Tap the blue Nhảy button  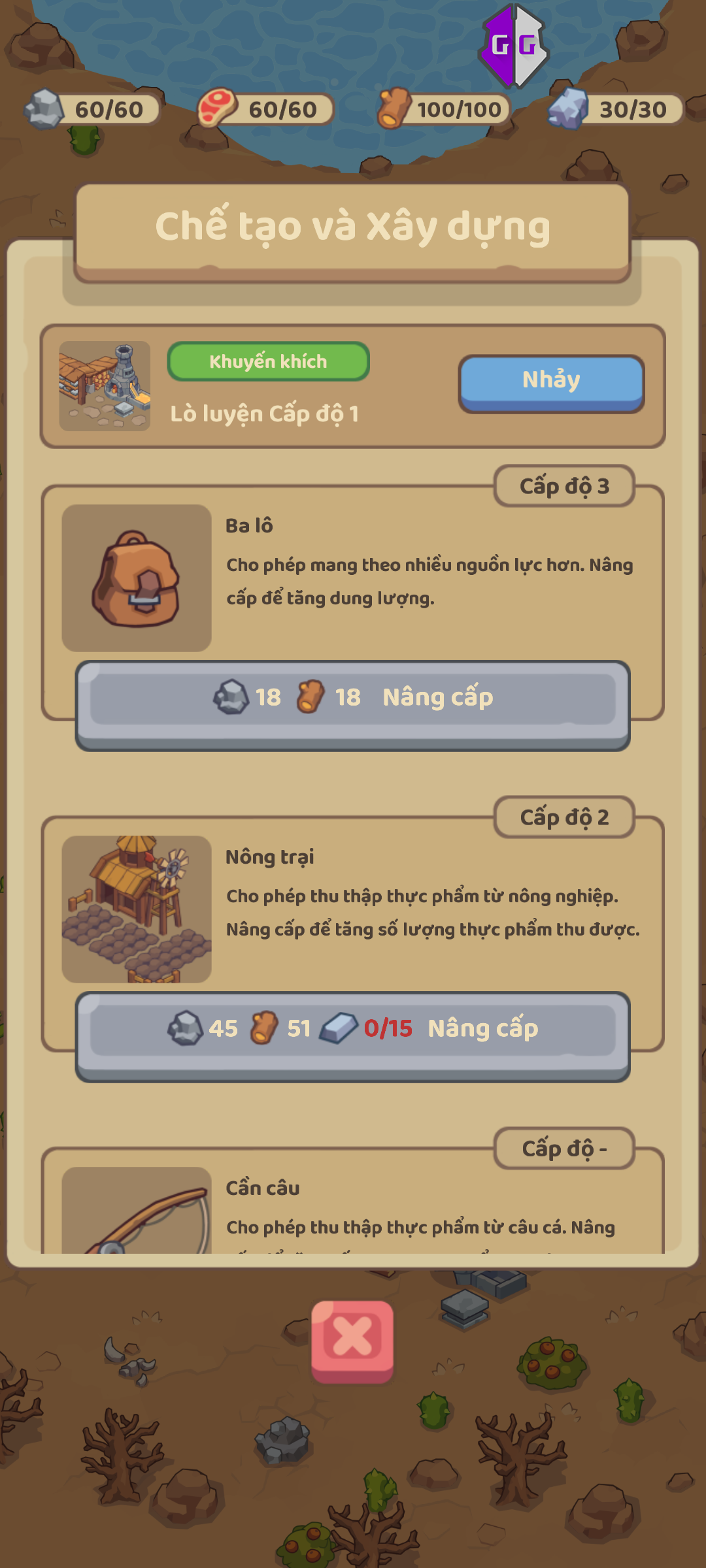[551, 382]
